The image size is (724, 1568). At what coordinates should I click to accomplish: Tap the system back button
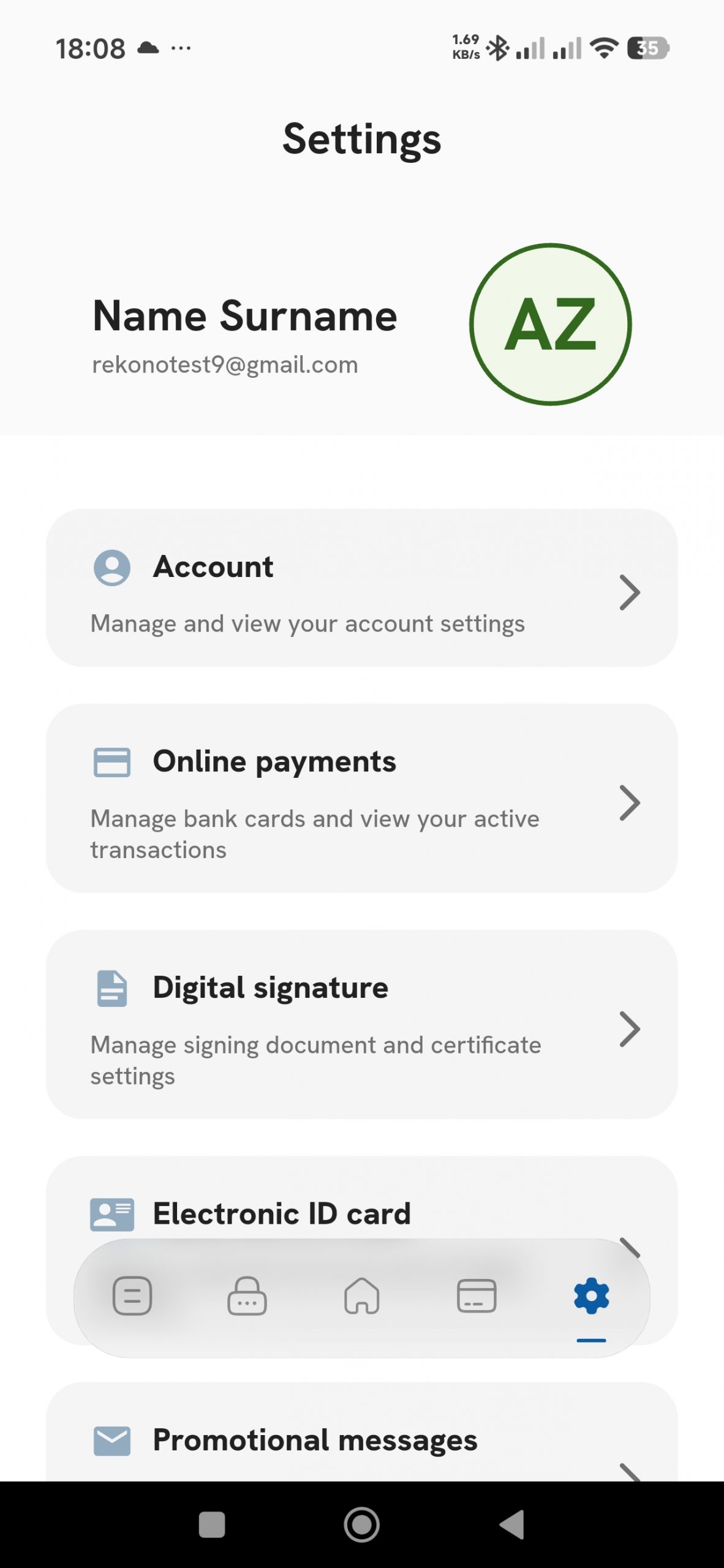[x=512, y=1524]
